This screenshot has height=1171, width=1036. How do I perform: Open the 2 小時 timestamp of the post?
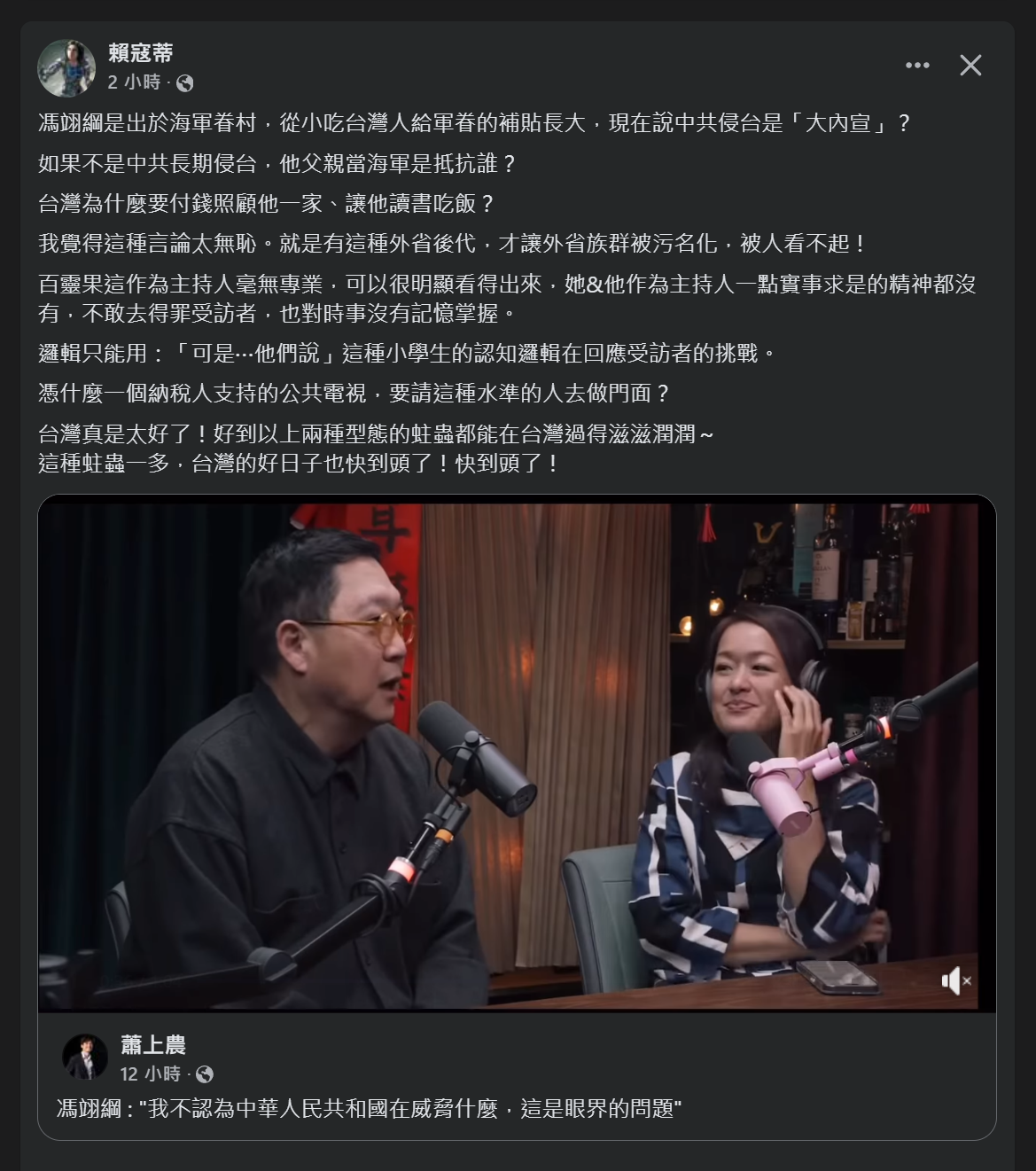(x=135, y=82)
